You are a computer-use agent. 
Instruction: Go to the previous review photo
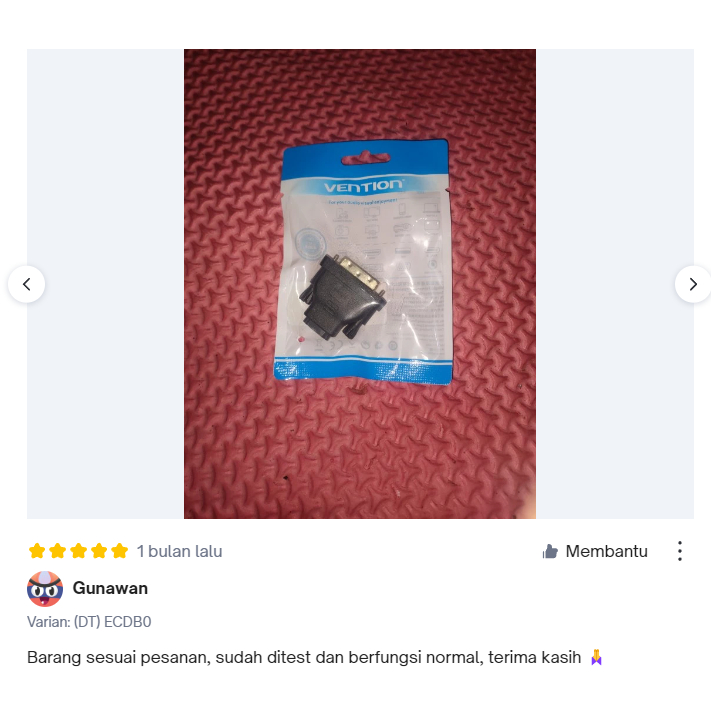[x=26, y=284]
